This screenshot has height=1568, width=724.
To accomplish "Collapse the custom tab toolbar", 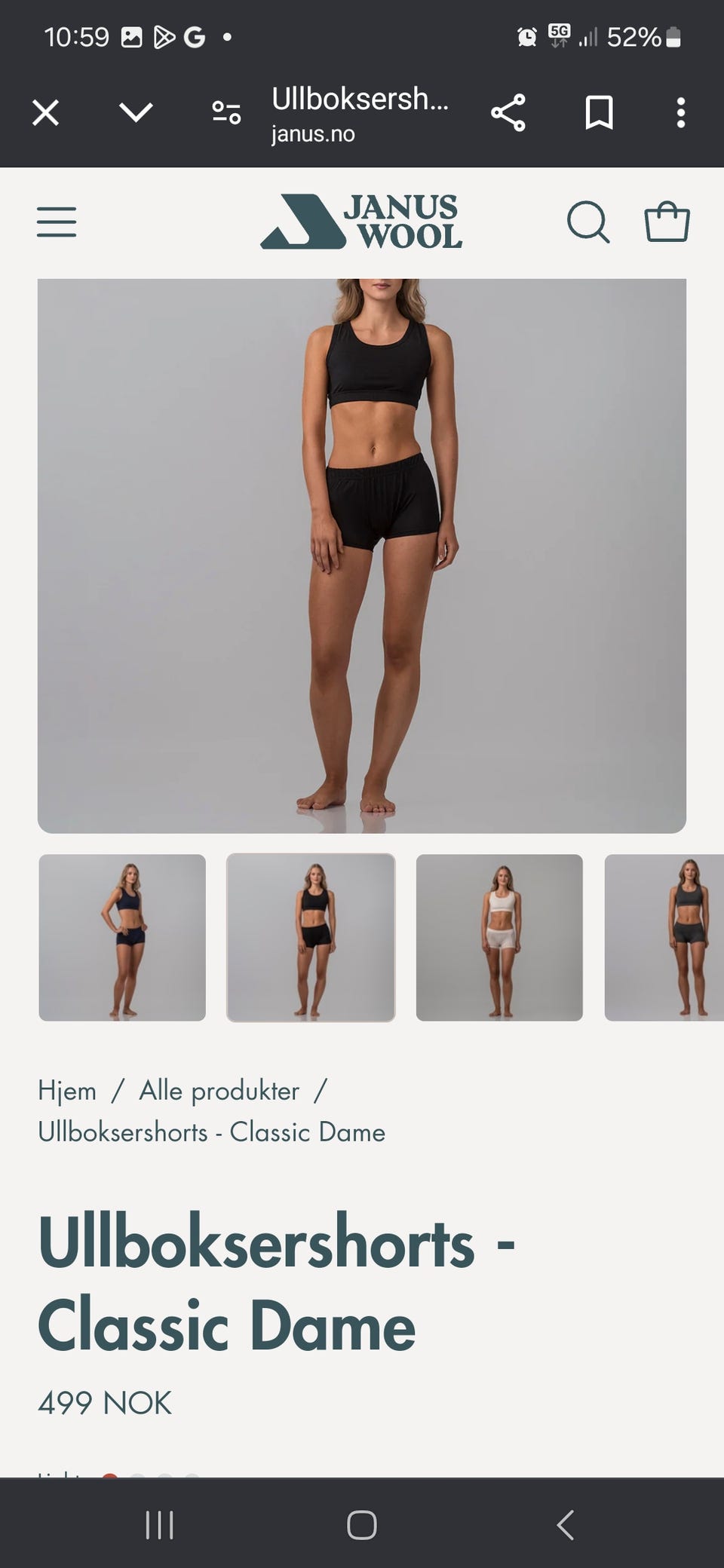I will (134, 112).
